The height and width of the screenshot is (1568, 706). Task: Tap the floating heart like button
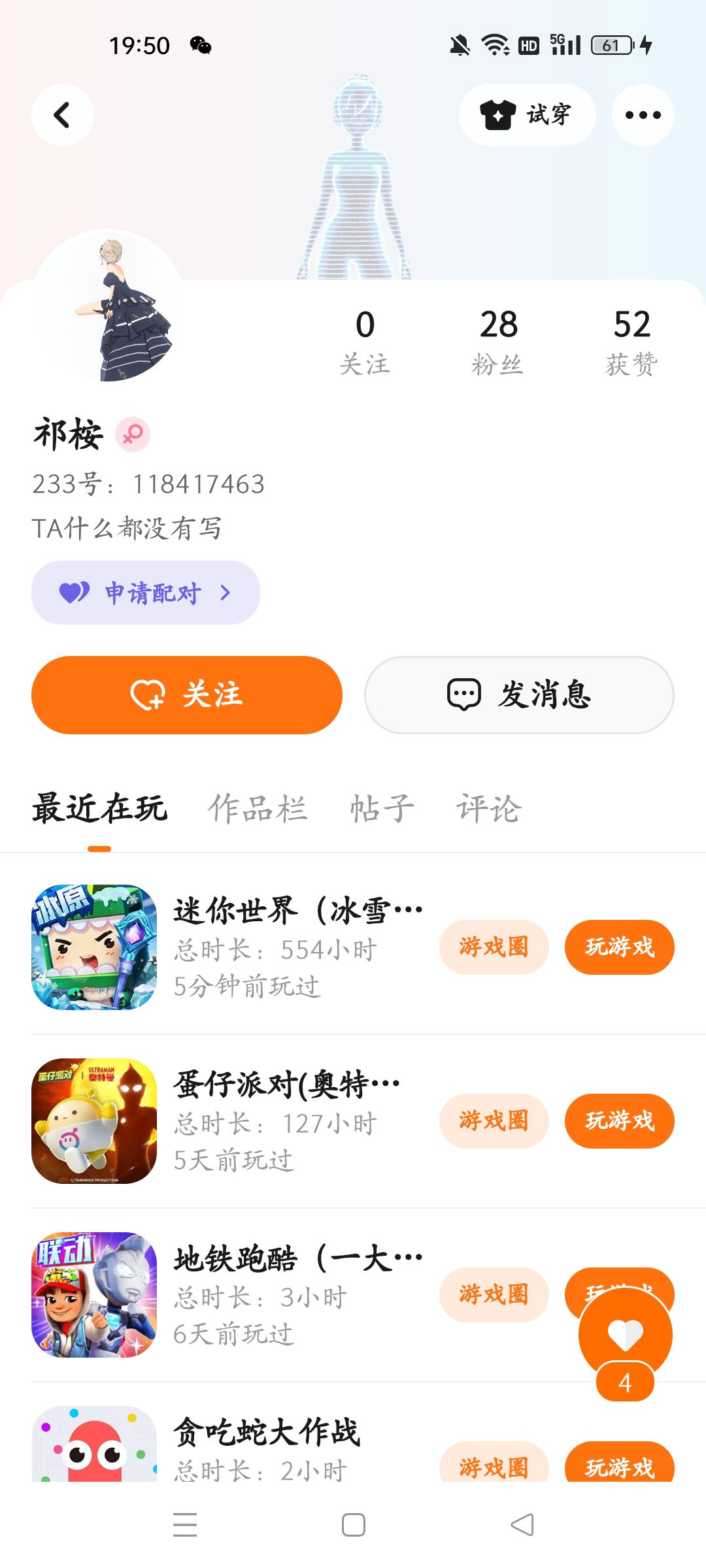(x=625, y=1334)
